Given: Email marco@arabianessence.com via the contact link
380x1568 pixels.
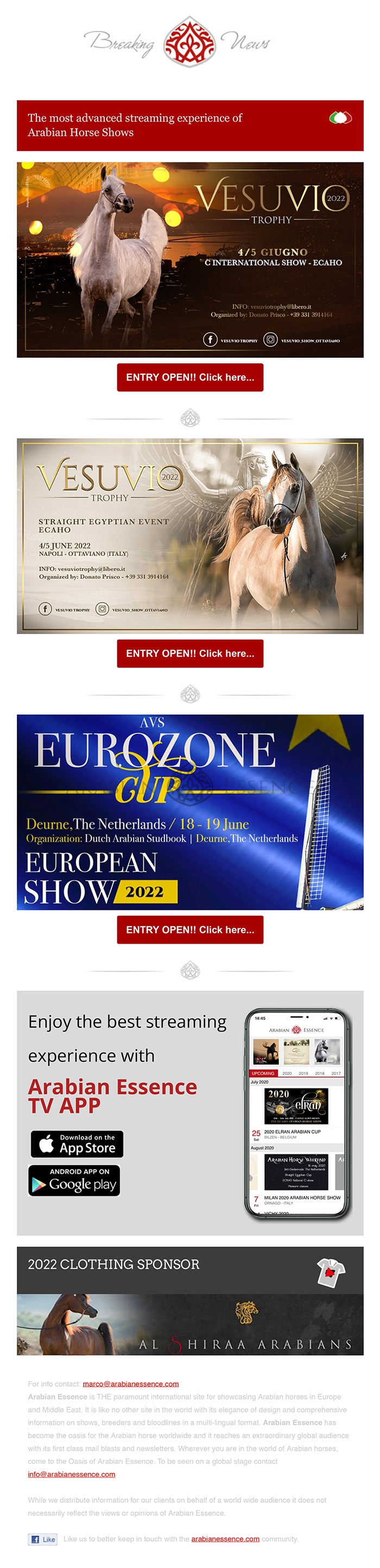Looking at the screenshot, I should 130,1383.
